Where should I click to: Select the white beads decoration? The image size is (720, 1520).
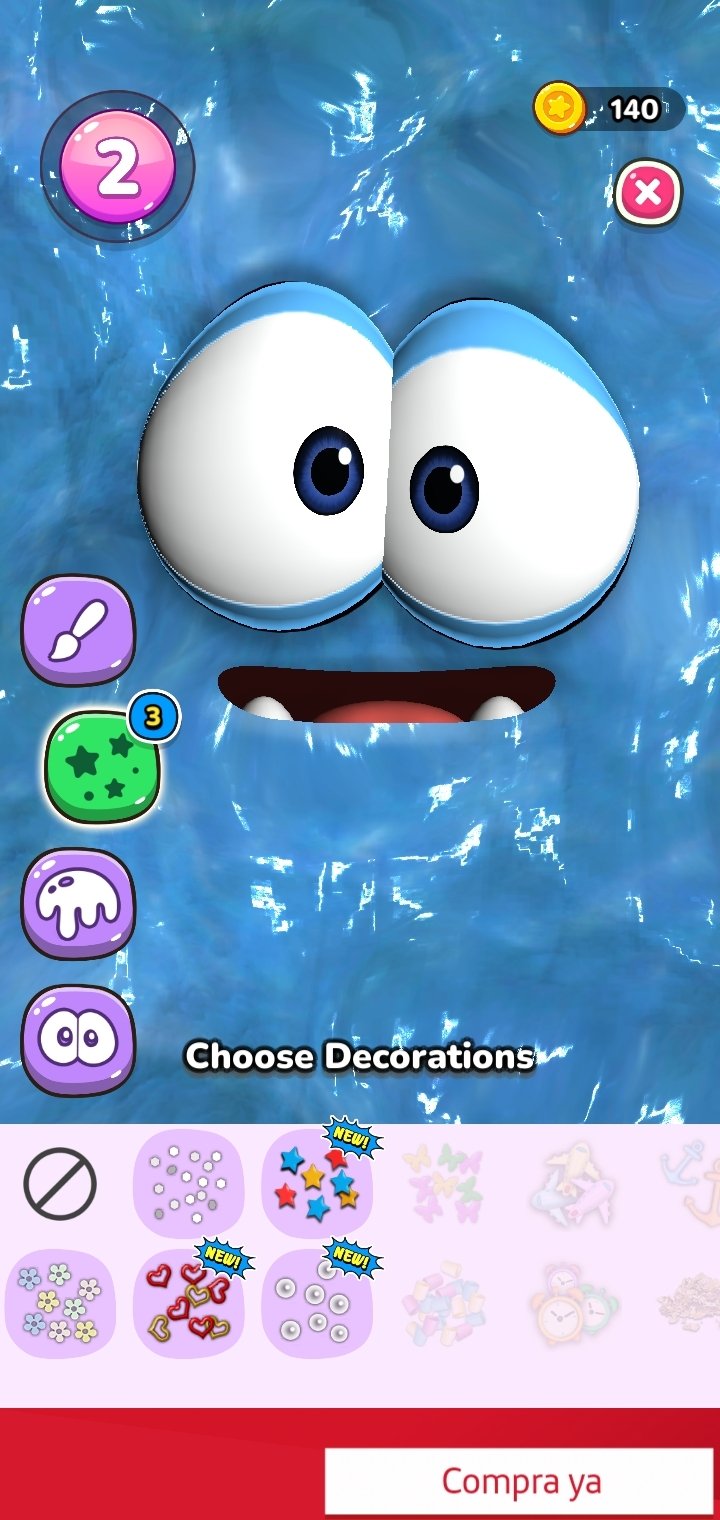188,1184
